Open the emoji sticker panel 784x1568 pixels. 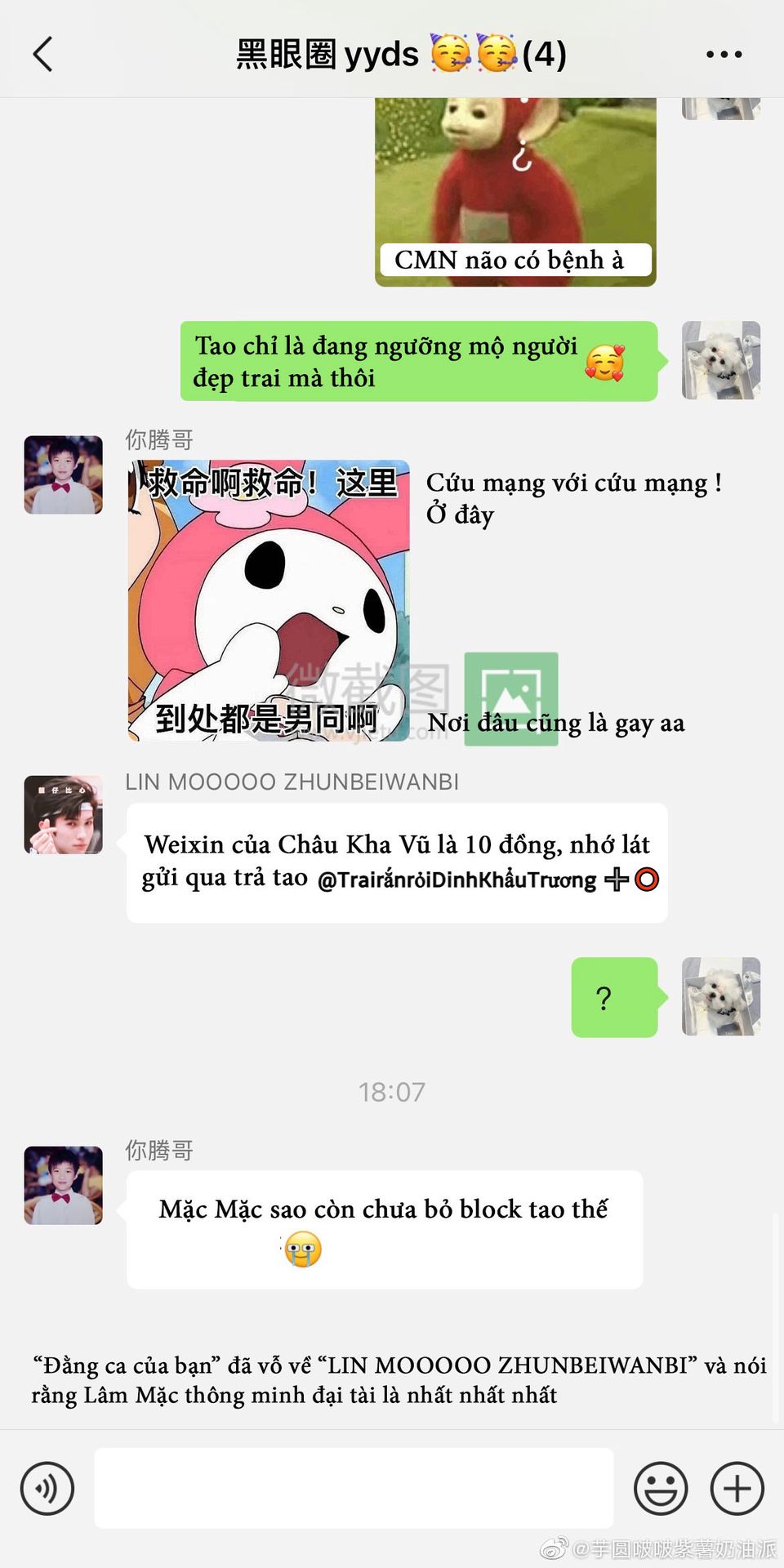pyautogui.click(x=661, y=1488)
